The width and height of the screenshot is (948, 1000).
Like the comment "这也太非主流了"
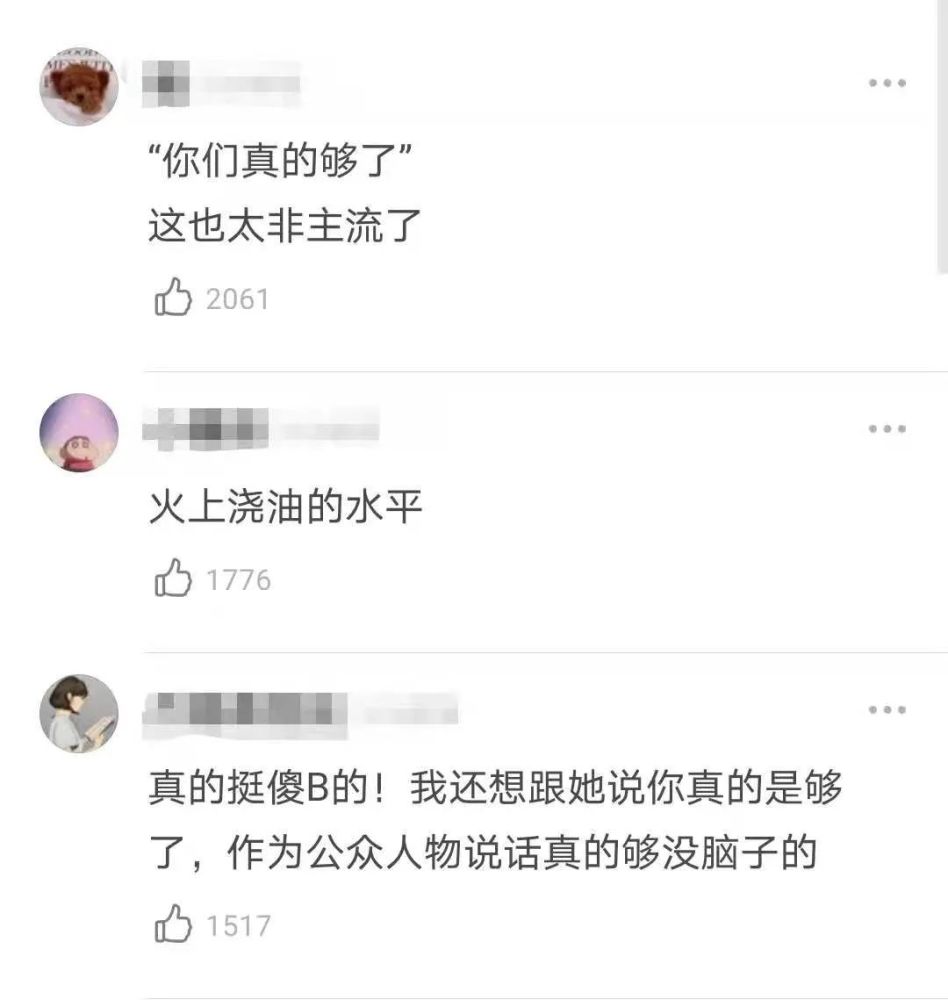click(173, 298)
